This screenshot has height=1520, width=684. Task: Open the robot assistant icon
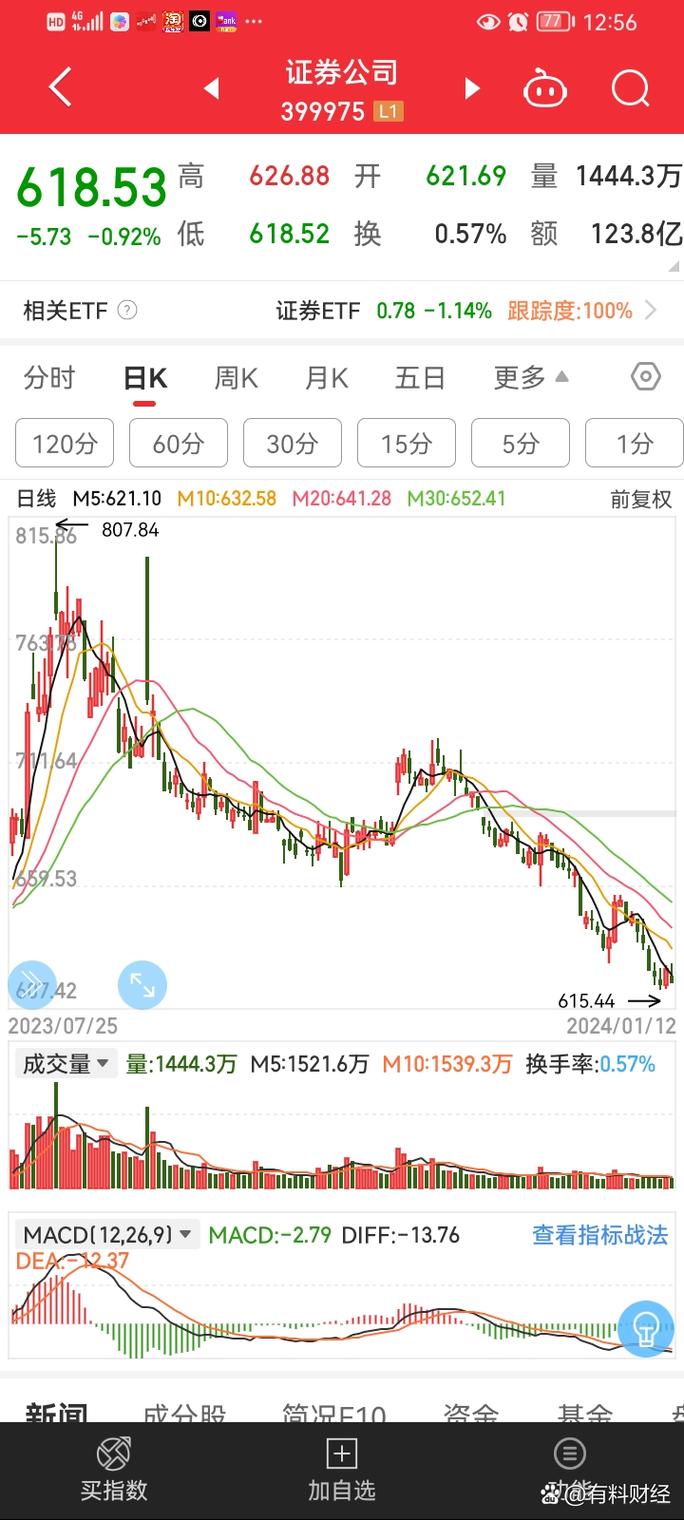(x=545, y=90)
